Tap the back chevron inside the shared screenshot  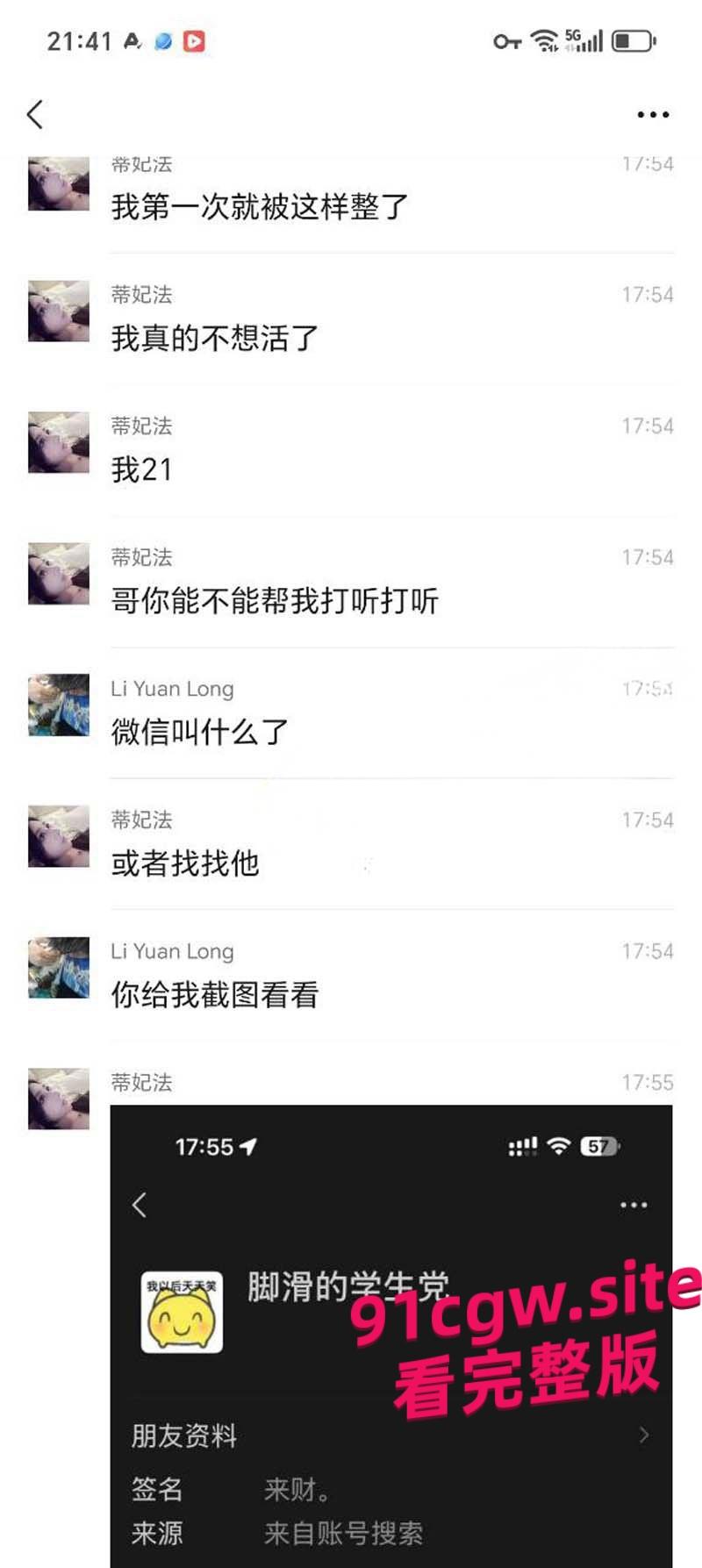(x=140, y=1206)
